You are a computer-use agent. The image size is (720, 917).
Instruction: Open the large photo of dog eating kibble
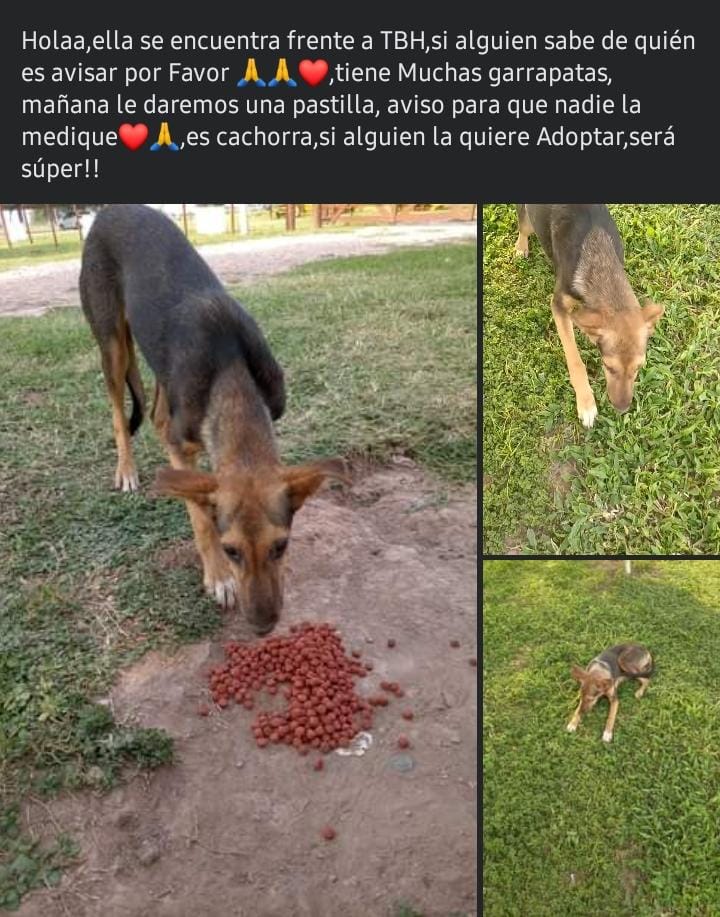(238, 560)
